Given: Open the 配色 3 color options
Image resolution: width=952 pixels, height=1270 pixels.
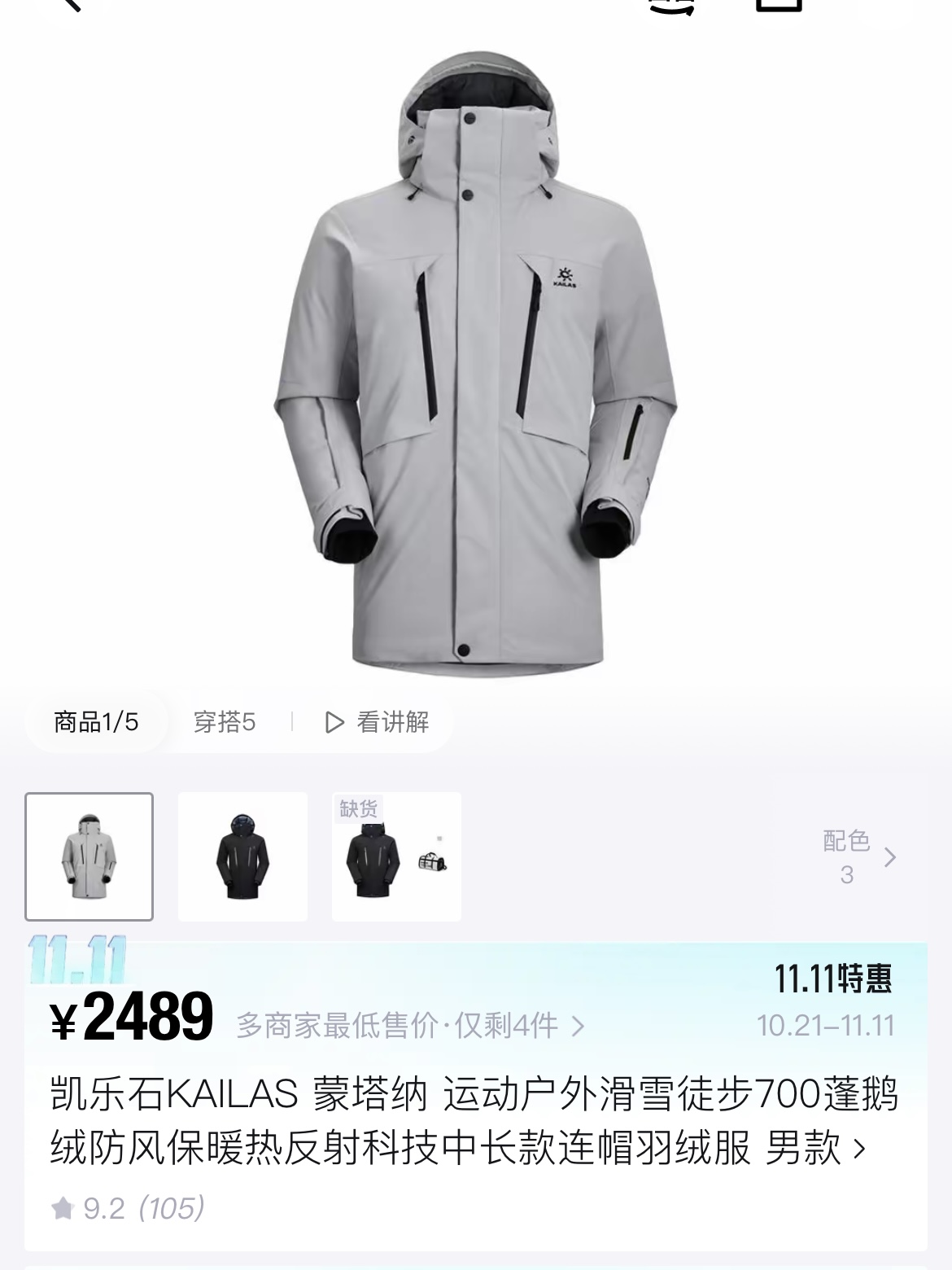Looking at the screenshot, I should click(858, 857).
